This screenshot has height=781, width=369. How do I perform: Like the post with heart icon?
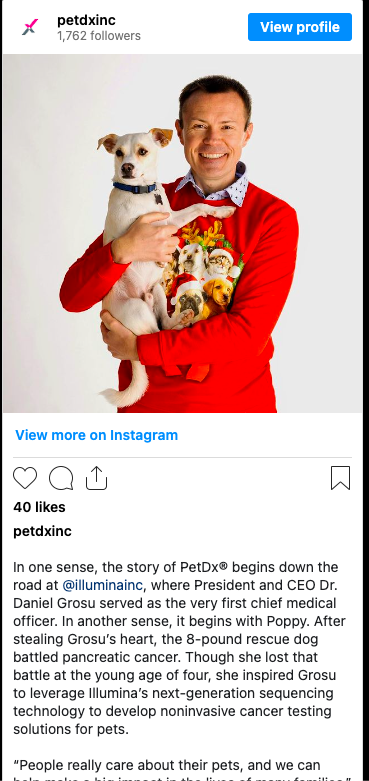tap(25, 478)
